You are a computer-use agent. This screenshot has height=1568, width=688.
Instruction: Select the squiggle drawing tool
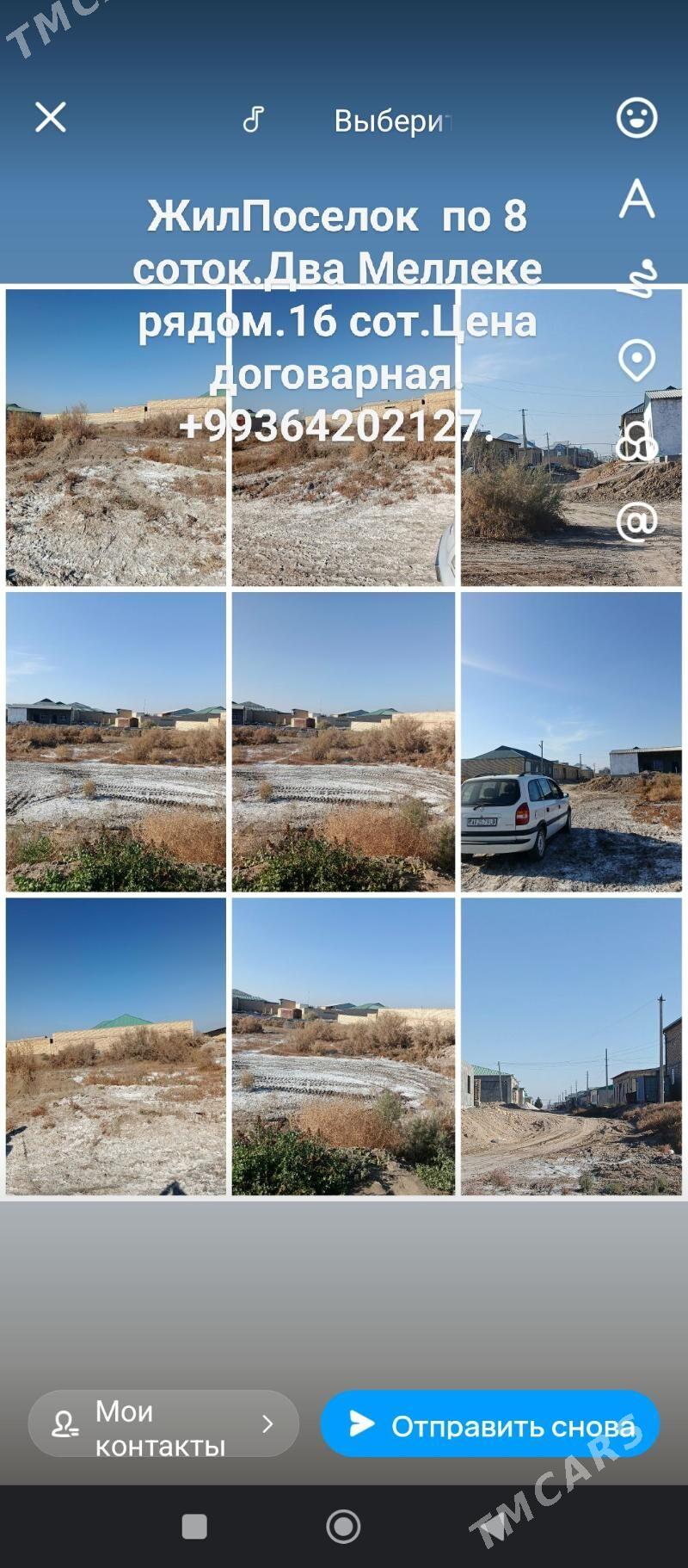(x=639, y=279)
